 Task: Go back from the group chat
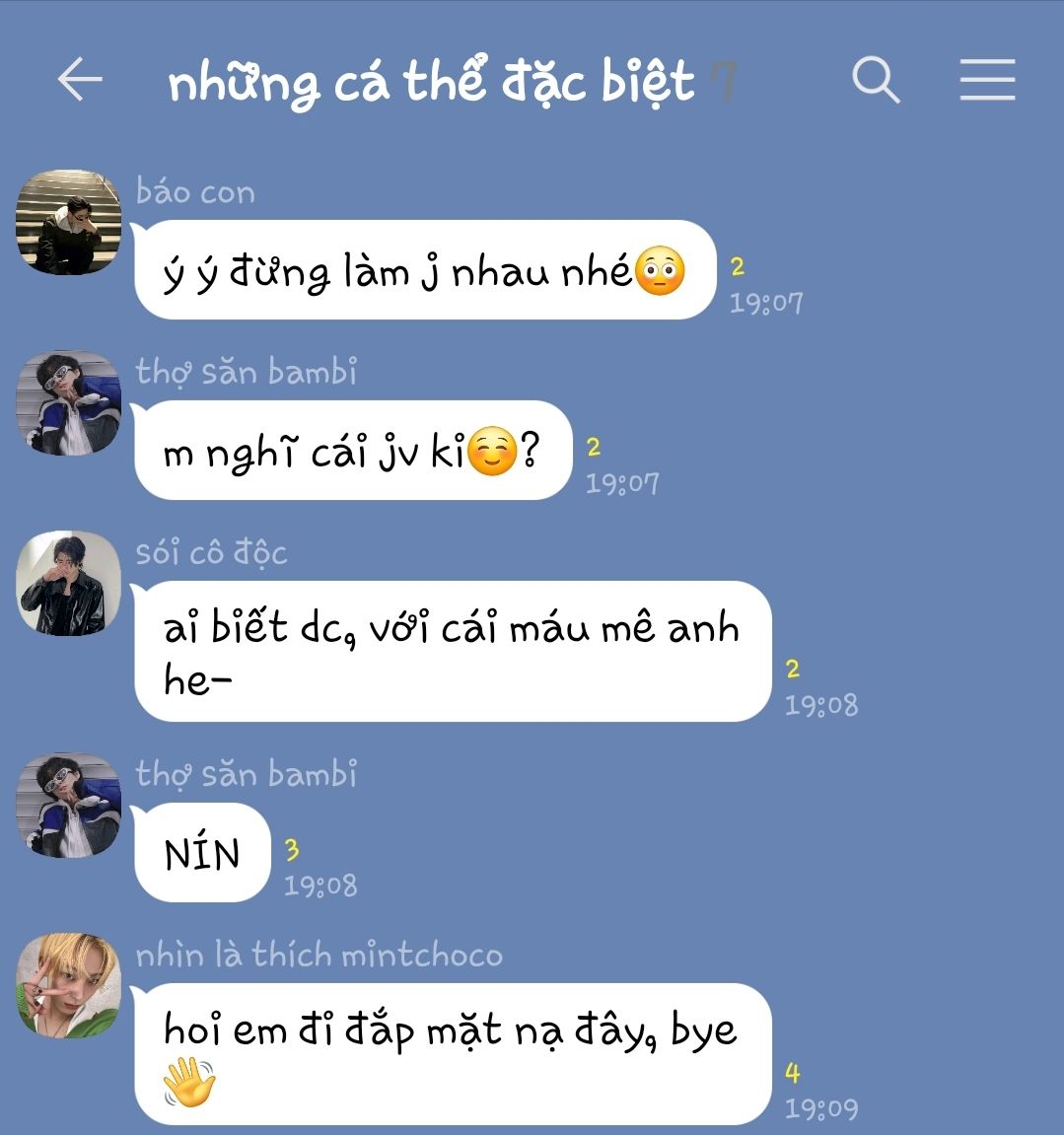[80, 79]
